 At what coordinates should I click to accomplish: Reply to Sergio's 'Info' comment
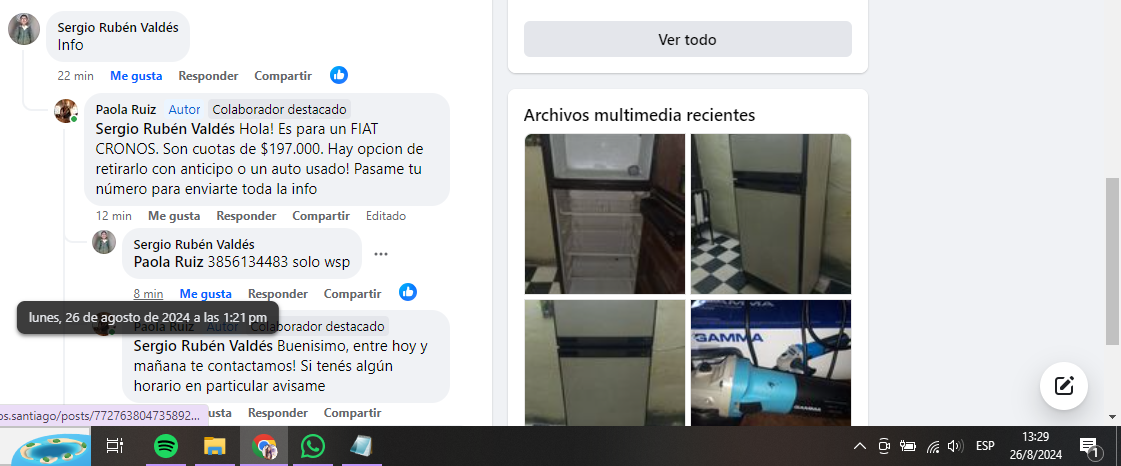208,76
